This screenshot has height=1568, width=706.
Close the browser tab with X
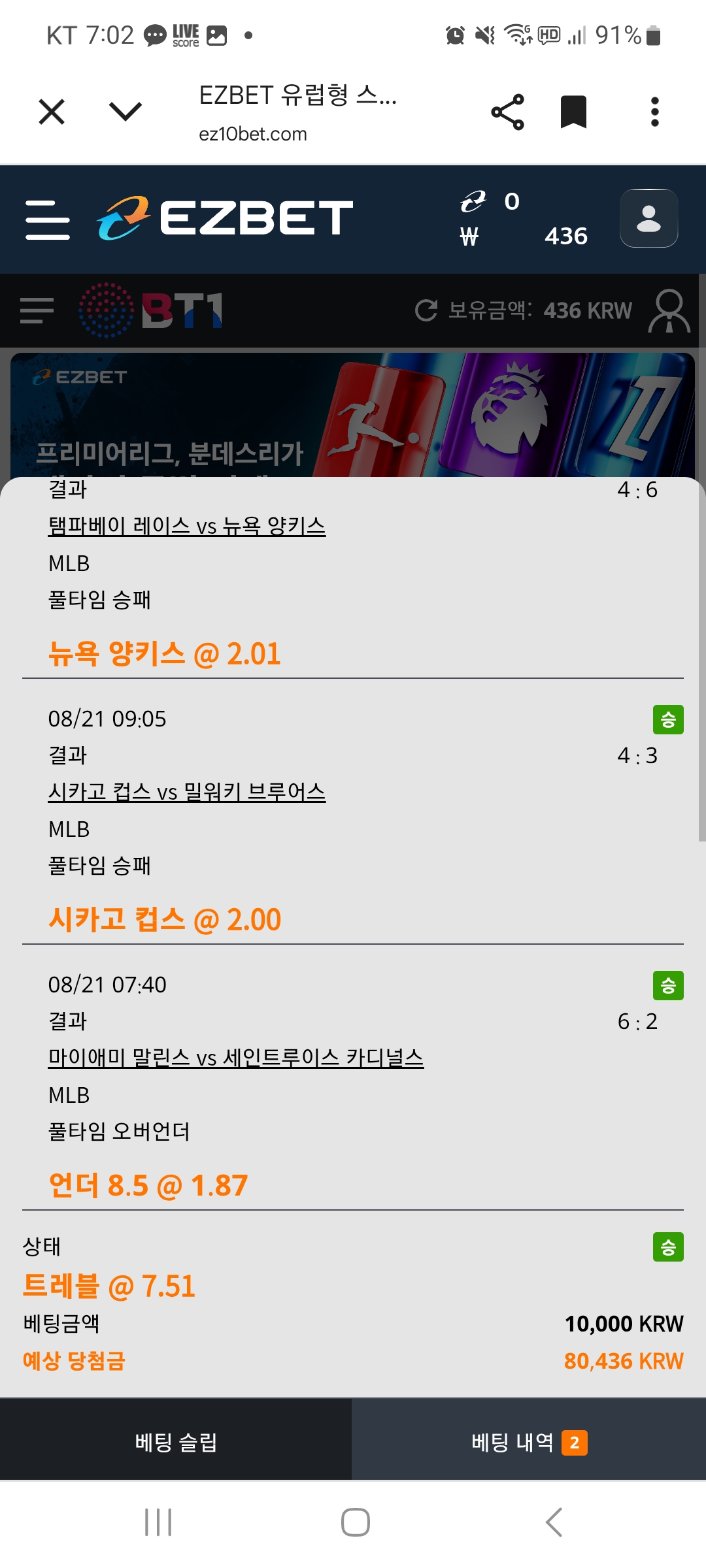[x=52, y=112]
